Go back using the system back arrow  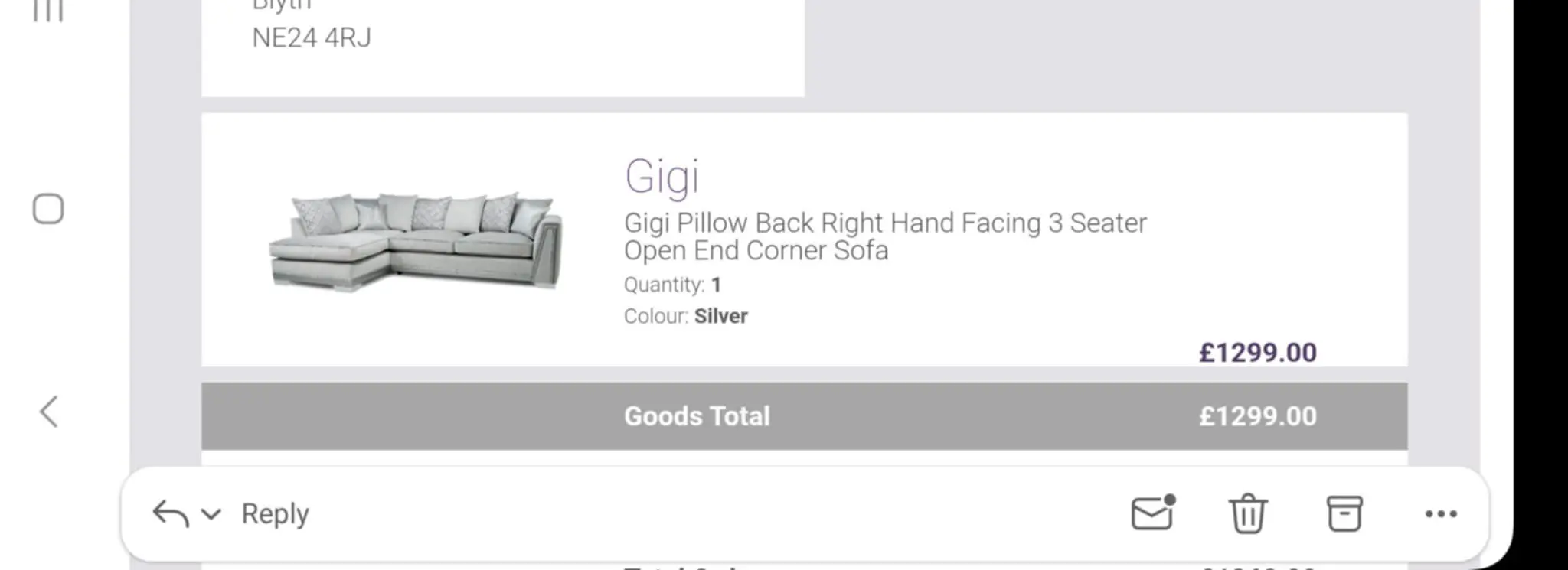(x=48, y=412)
